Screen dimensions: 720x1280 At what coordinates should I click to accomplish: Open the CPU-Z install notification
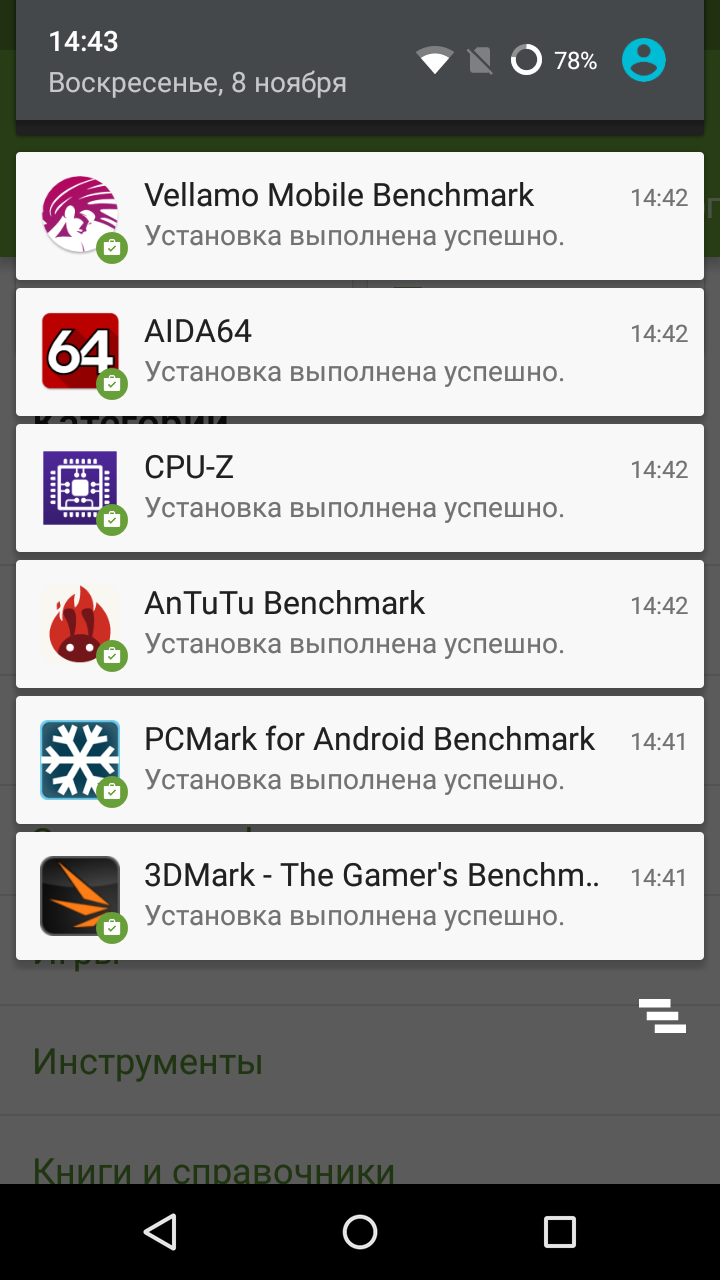pos(360,488)
